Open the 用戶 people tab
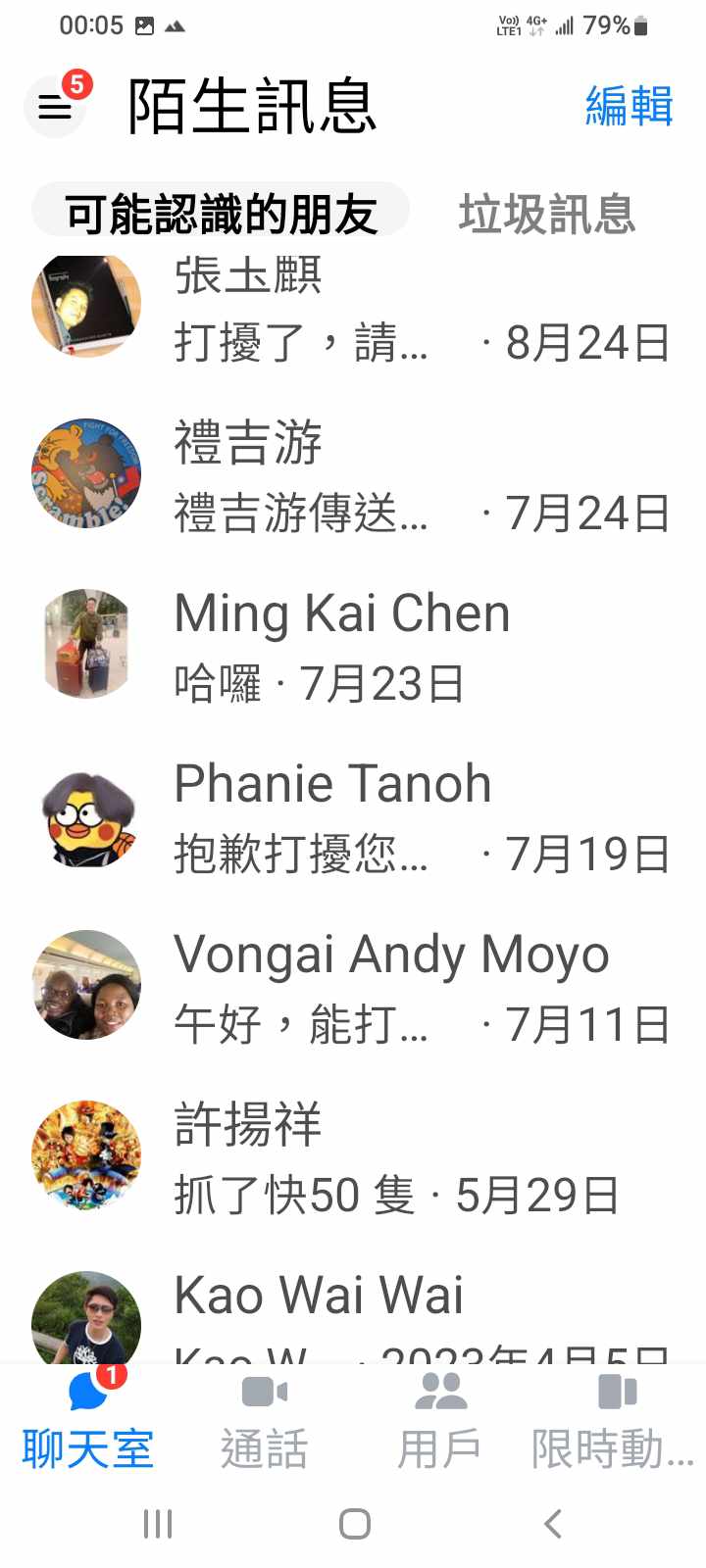This screenshot has height=1568, width=706. (439, 1422)
